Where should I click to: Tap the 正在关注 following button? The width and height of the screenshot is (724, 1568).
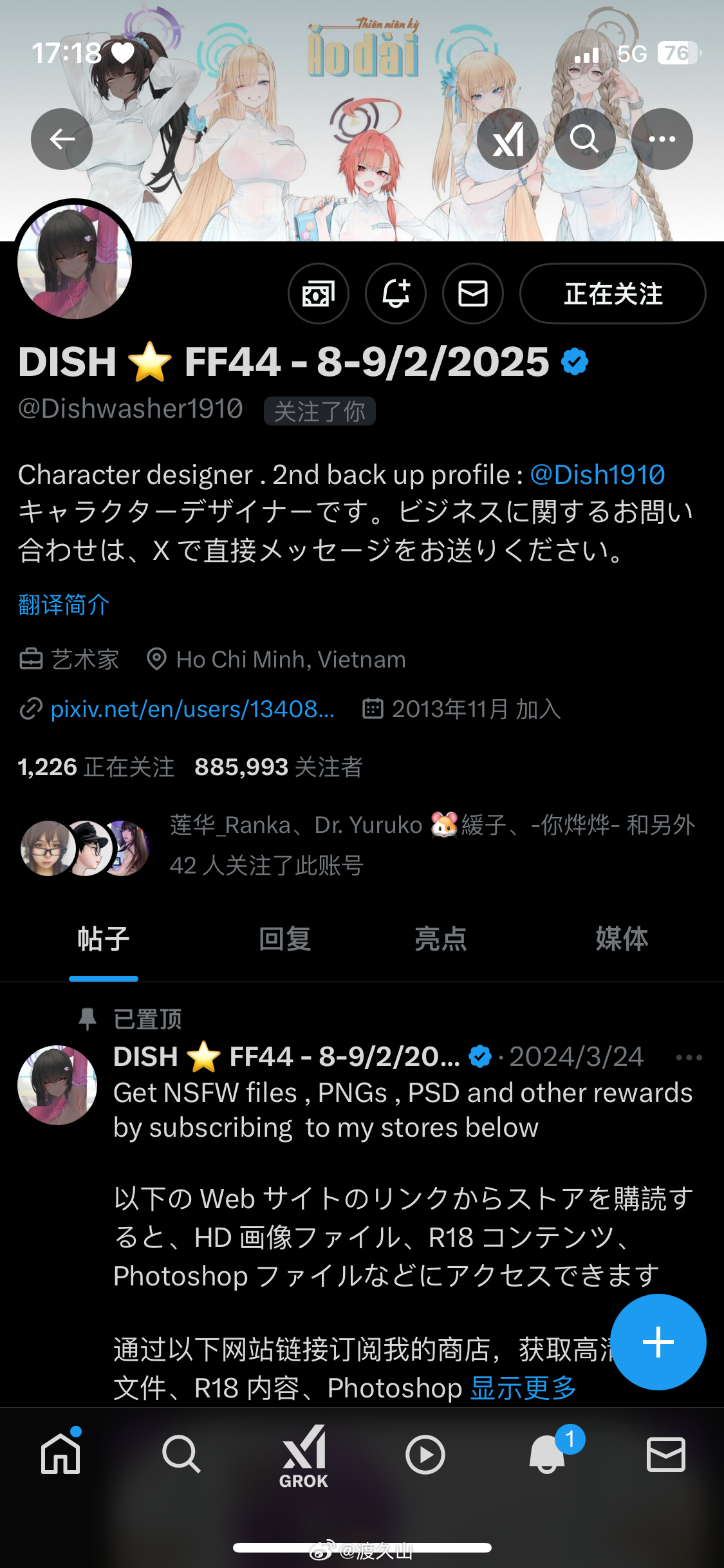pos(613,294)
